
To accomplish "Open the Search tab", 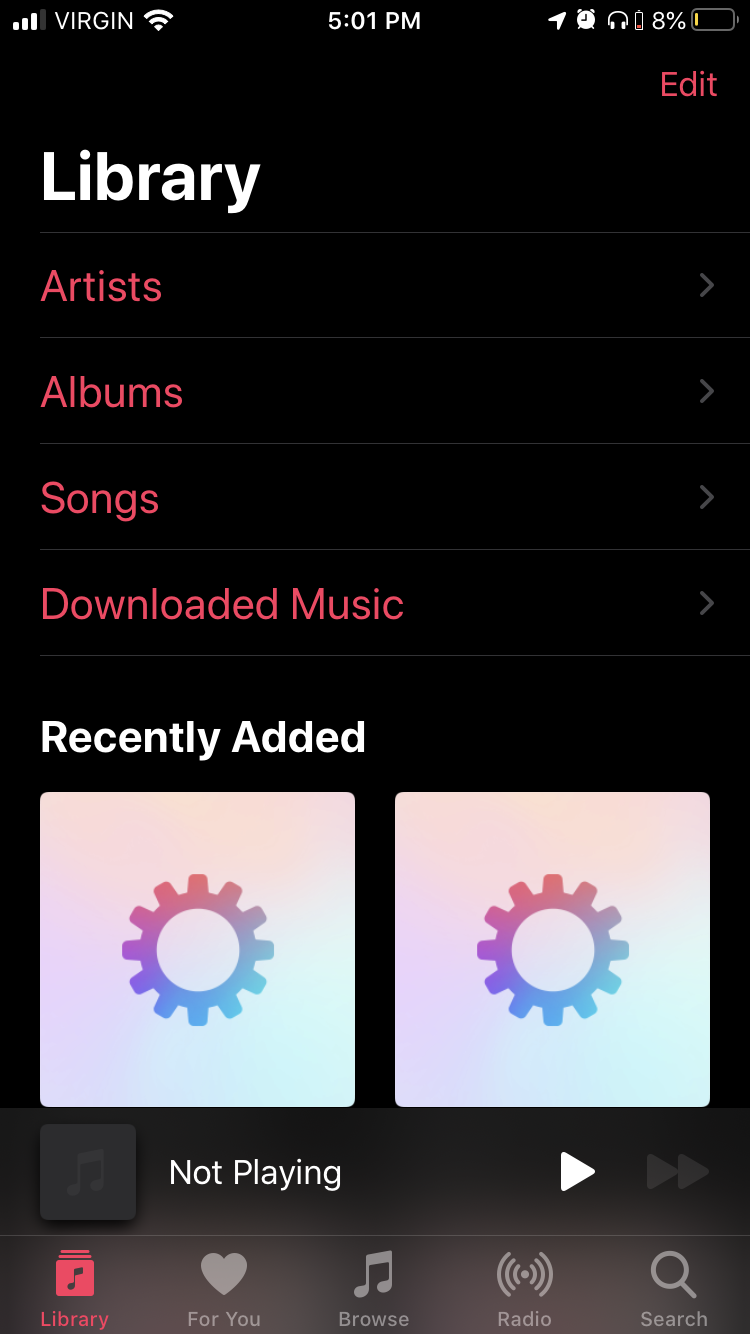I will [x=673, y=1289].
